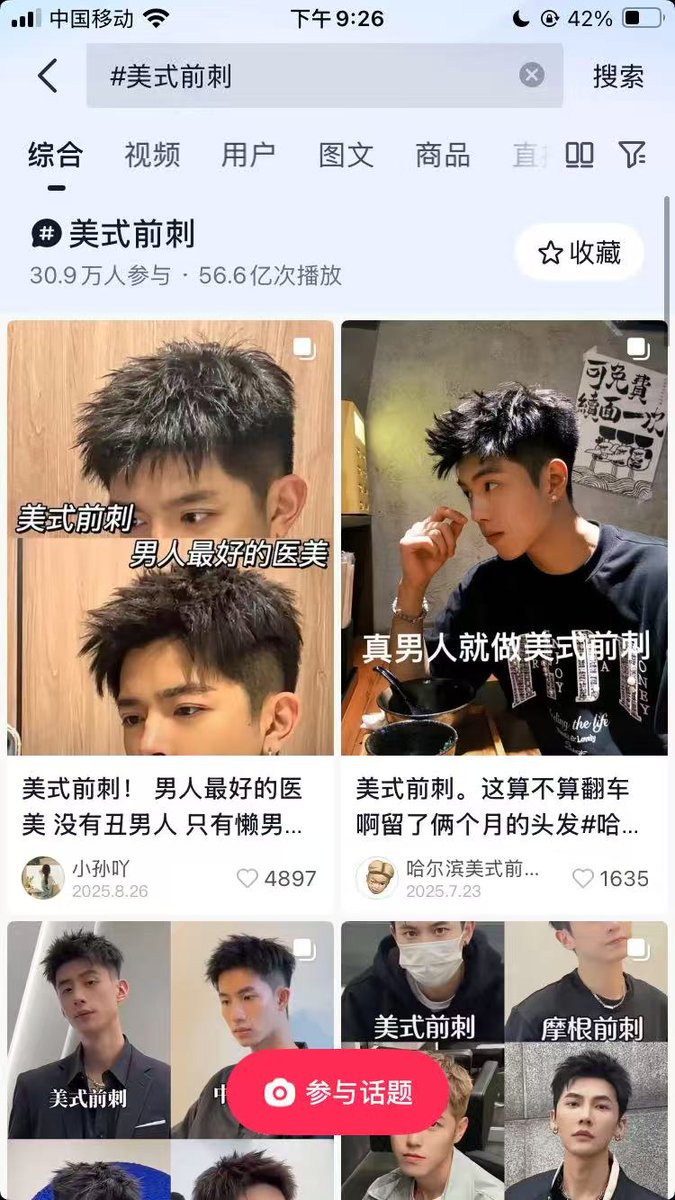Switch to the 视频 tab
This screenshot has height=1200, width=675.
152,155
